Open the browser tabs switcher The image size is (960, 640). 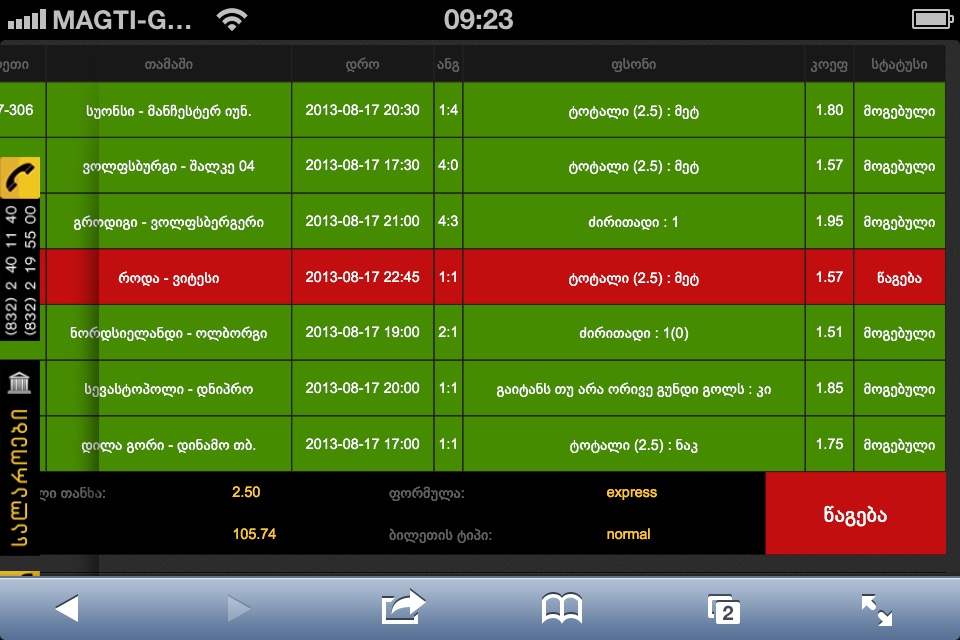[723, 609]
